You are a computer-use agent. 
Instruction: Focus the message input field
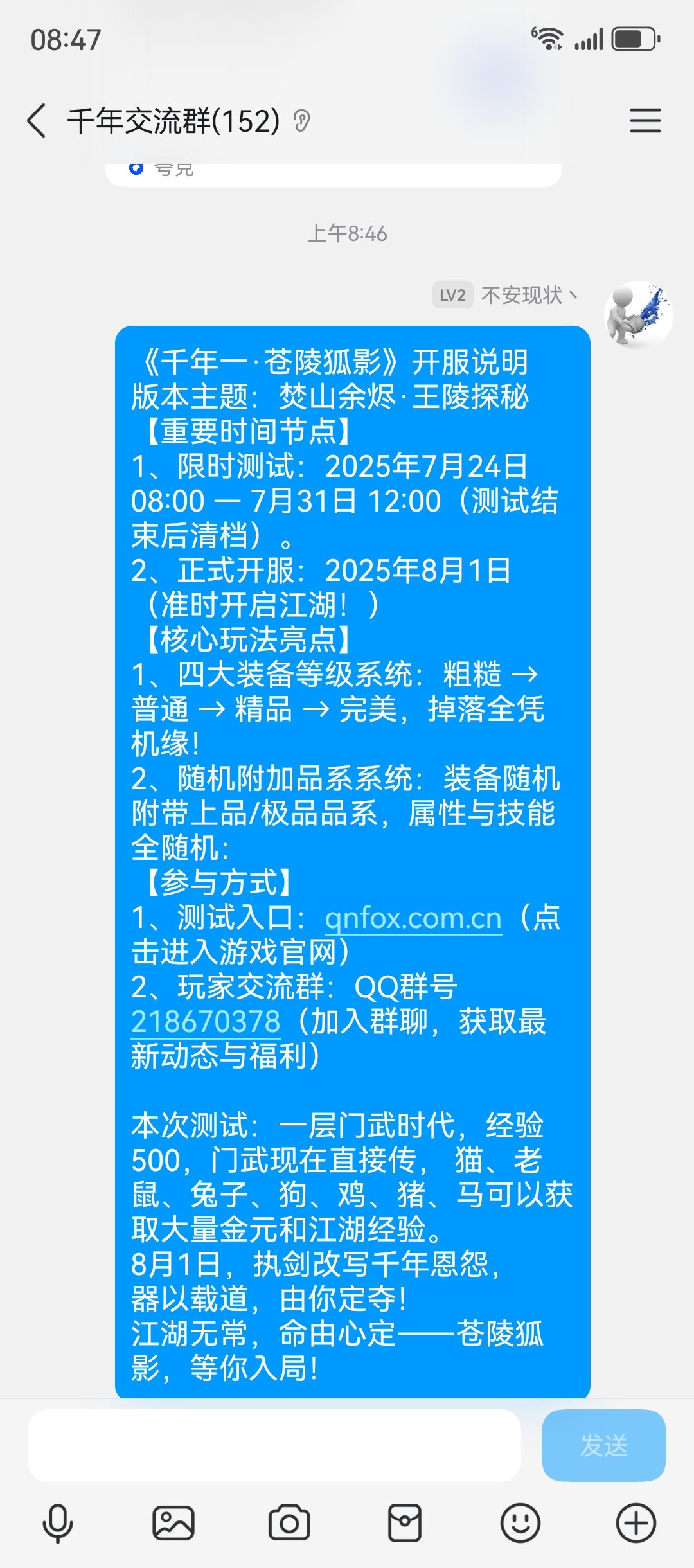coord(274,1446)
